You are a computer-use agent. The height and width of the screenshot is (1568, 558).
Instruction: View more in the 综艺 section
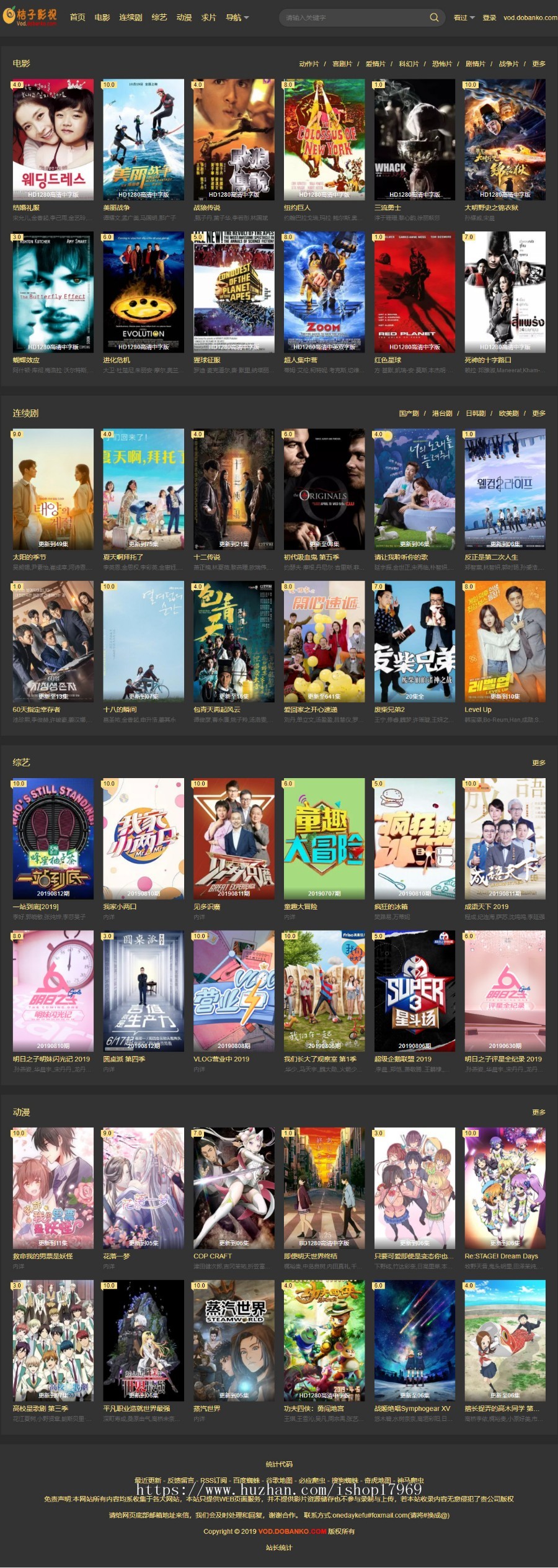539,763
